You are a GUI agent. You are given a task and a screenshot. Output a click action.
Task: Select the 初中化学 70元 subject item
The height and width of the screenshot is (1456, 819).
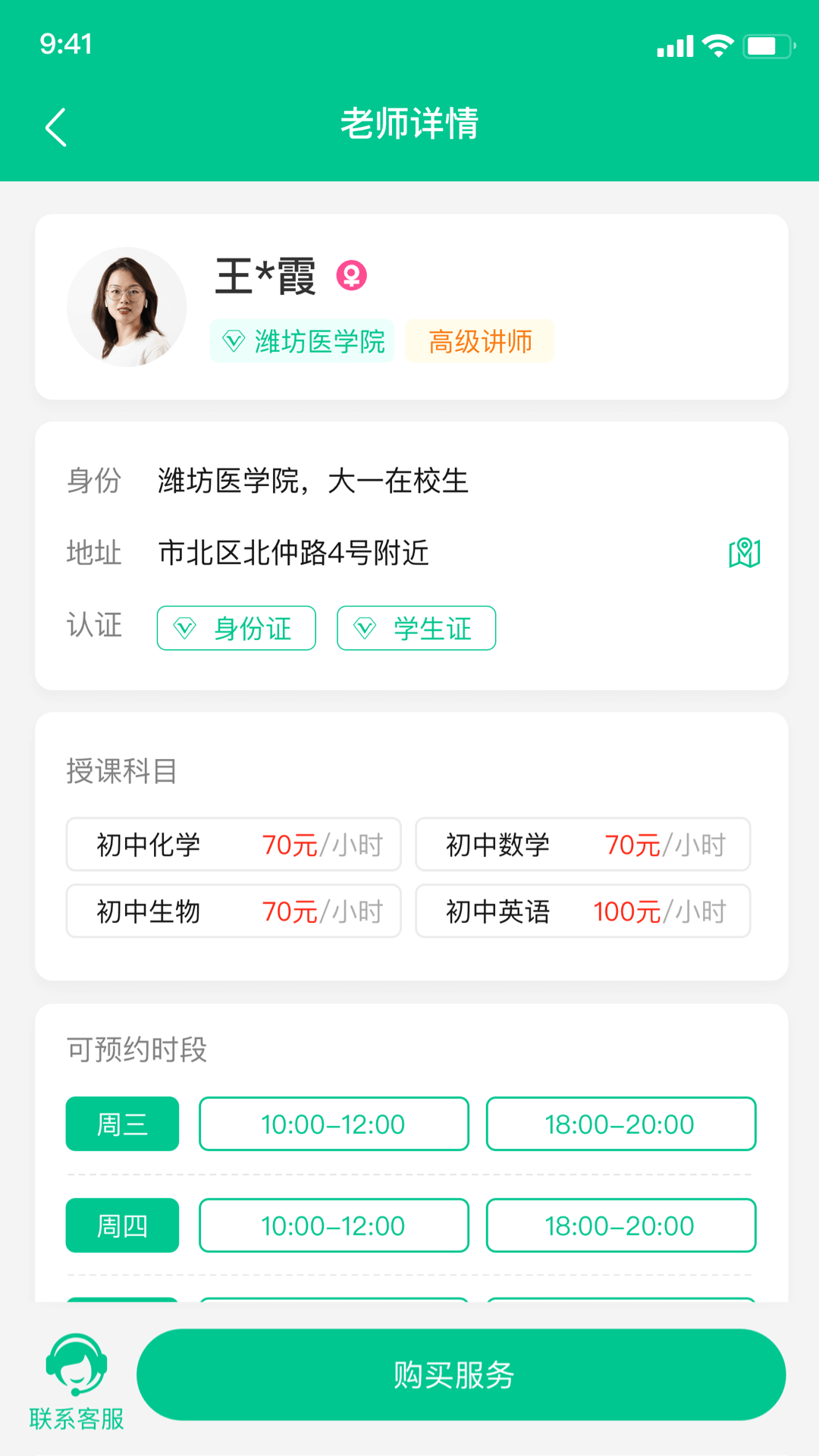pos(233,845)
